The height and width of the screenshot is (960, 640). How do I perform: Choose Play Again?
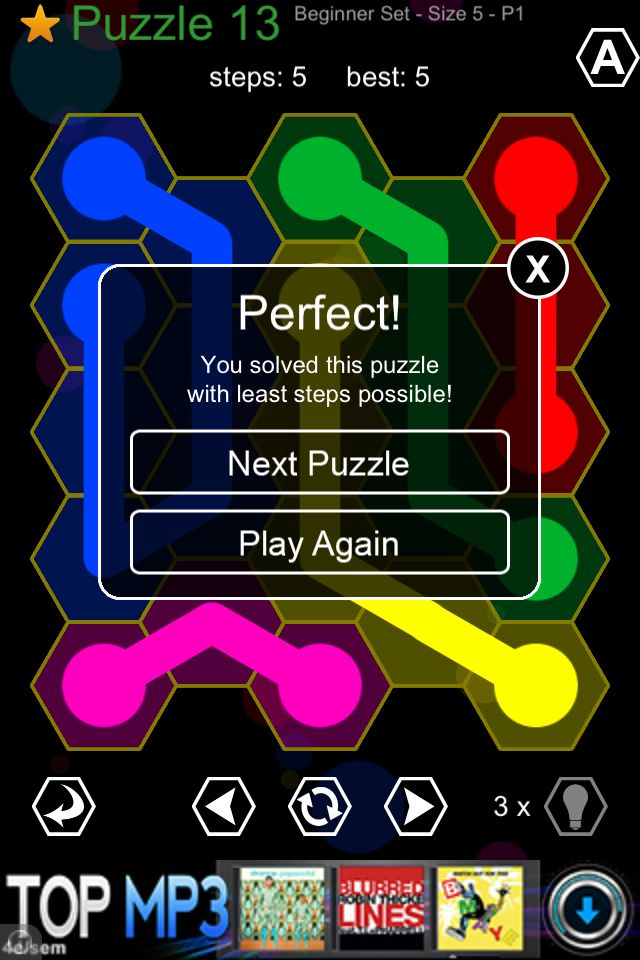tap(319, 543)
